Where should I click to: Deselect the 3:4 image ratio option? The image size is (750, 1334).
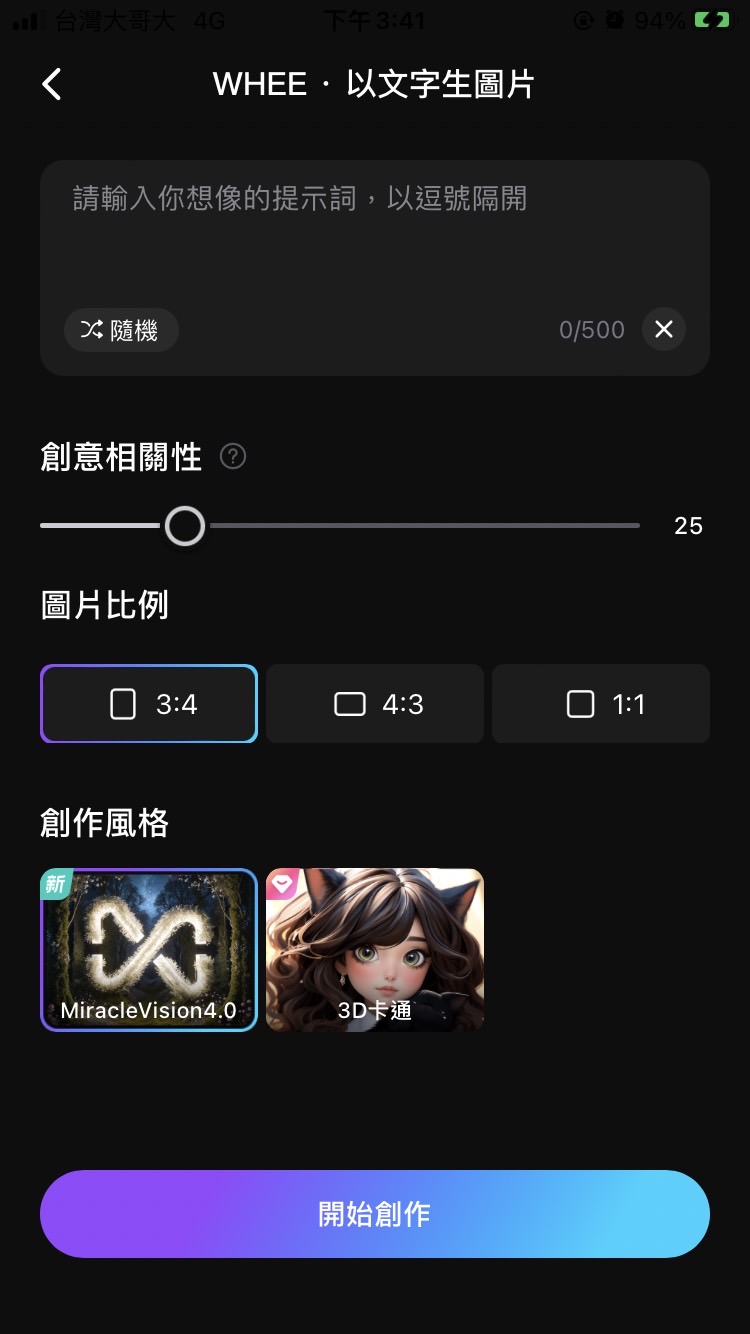(148, 703)
